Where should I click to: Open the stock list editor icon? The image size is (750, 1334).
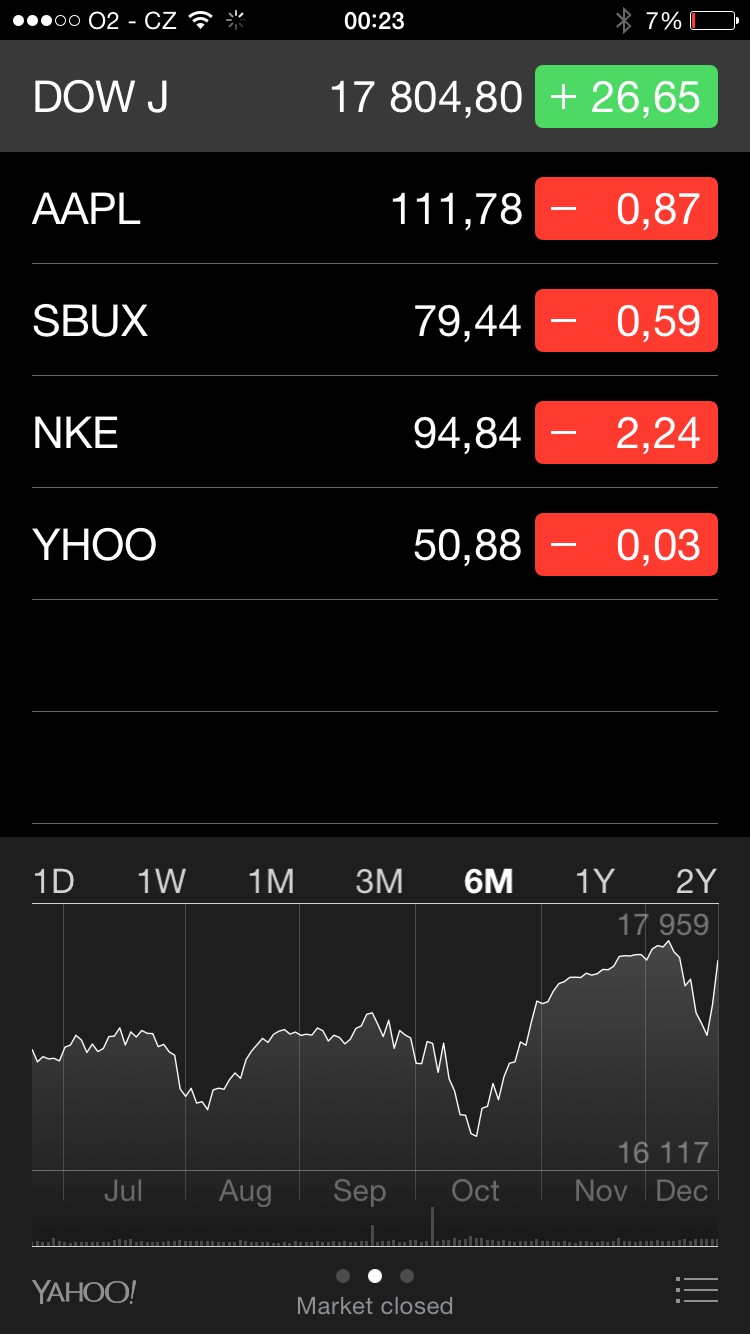click(697, 1290)
